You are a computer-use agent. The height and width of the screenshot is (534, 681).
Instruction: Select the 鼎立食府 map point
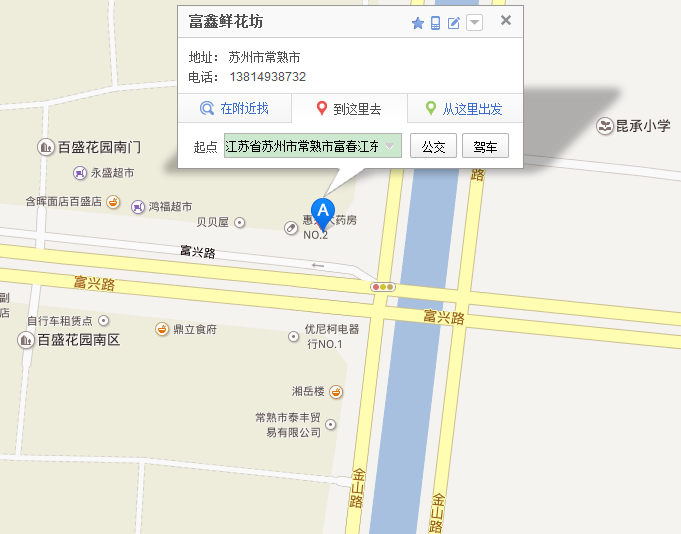186,329
